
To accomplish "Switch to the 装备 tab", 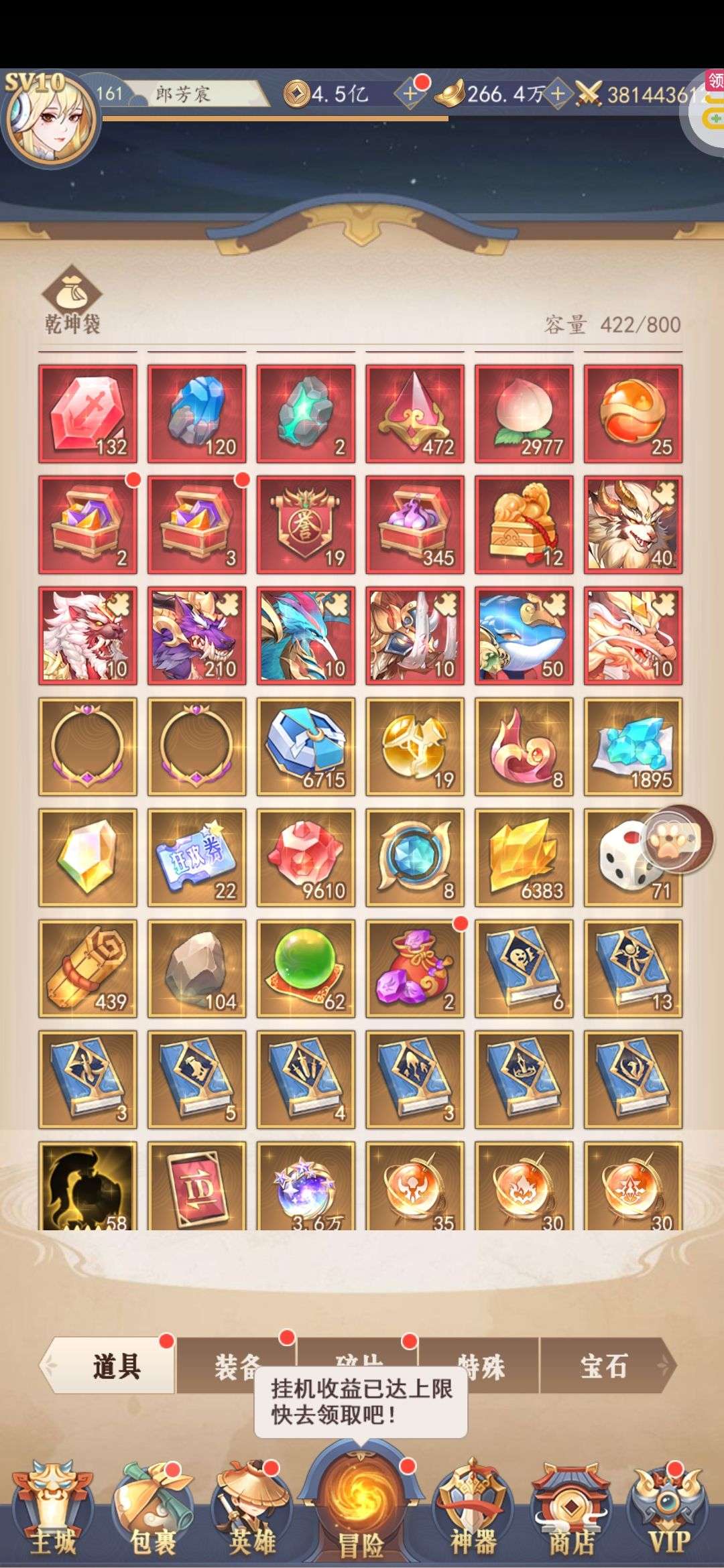I will tap(236, 1366).
